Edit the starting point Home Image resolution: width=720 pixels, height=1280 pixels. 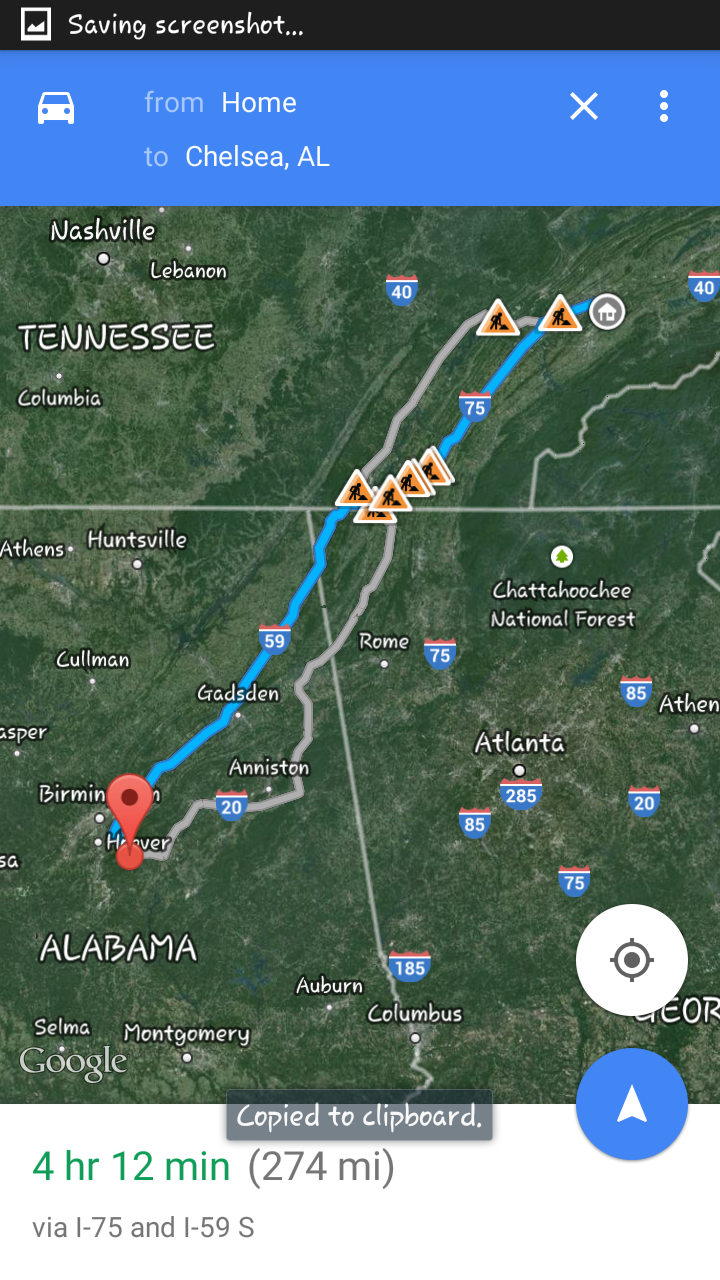click(258, 103)
